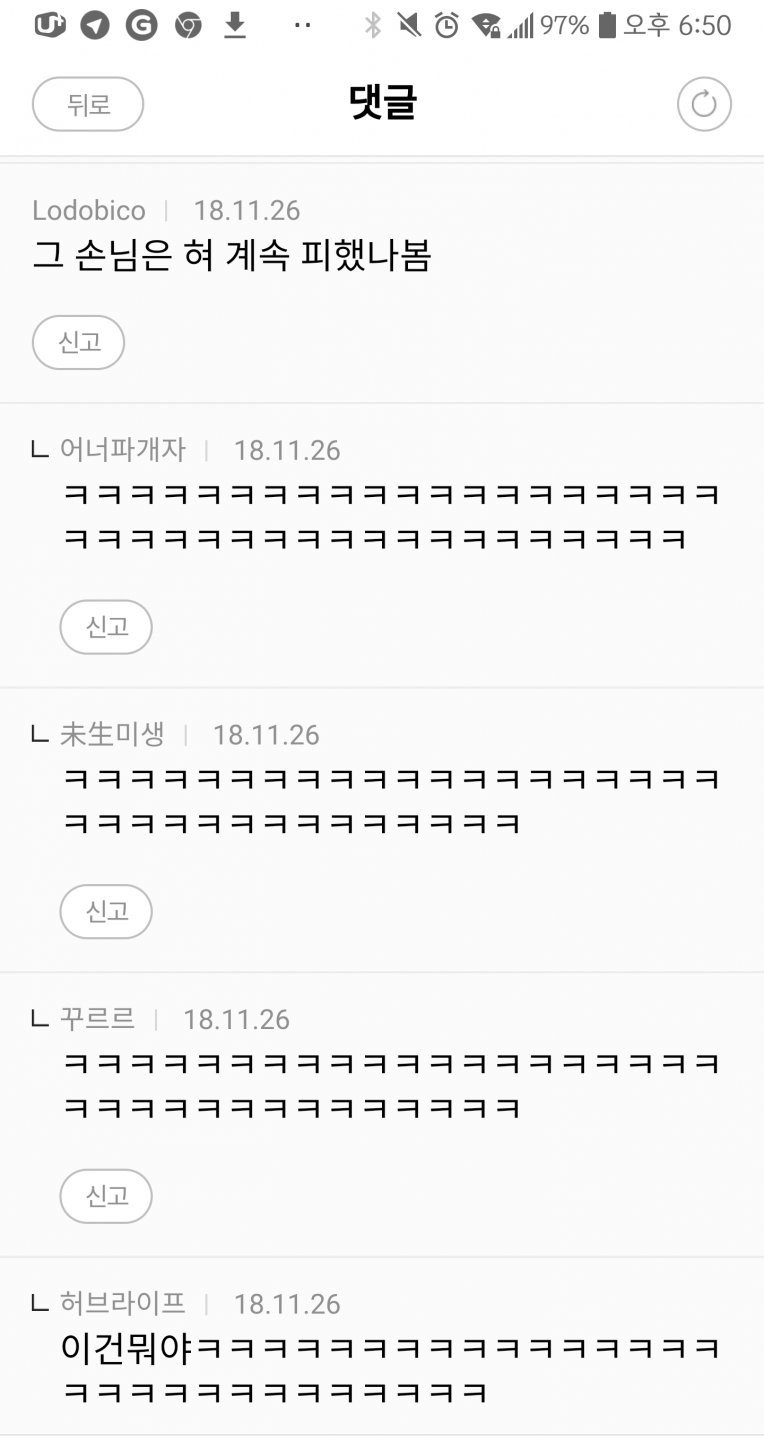Image resolution: width=764 pixels, height=1440 pixels.
Task: Refresh the comment list with circular arrow icon
Action: pos(704,104)
